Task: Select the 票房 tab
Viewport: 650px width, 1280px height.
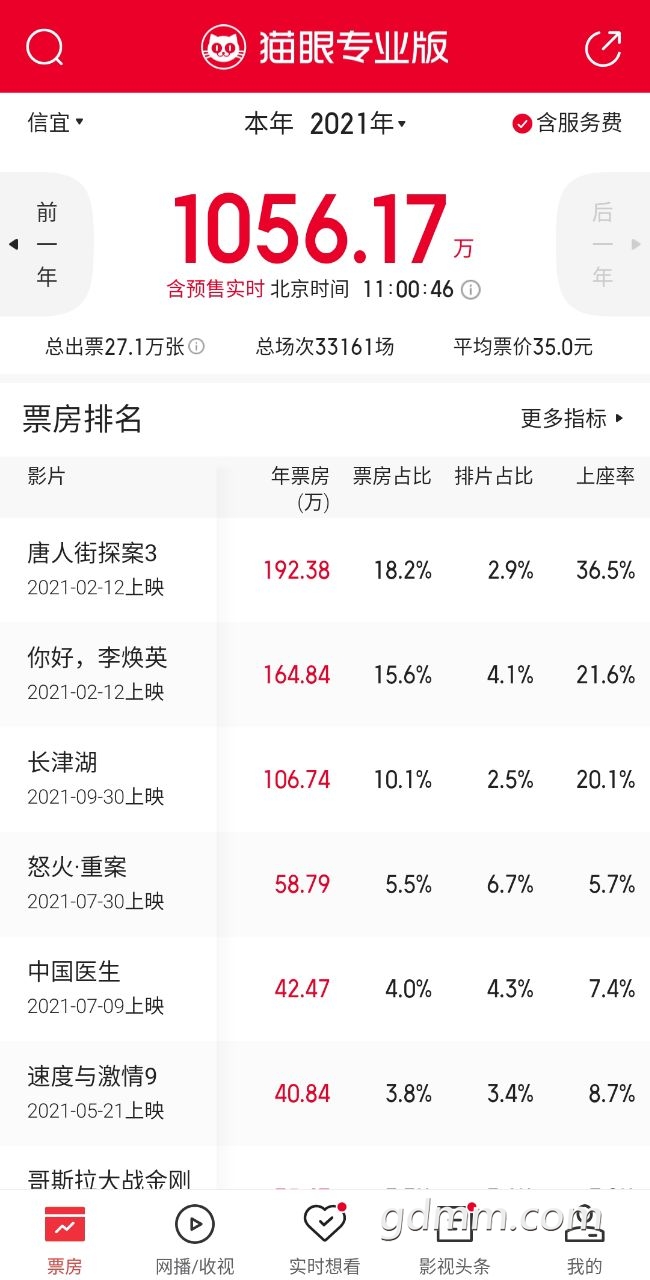Action: 65,1240
